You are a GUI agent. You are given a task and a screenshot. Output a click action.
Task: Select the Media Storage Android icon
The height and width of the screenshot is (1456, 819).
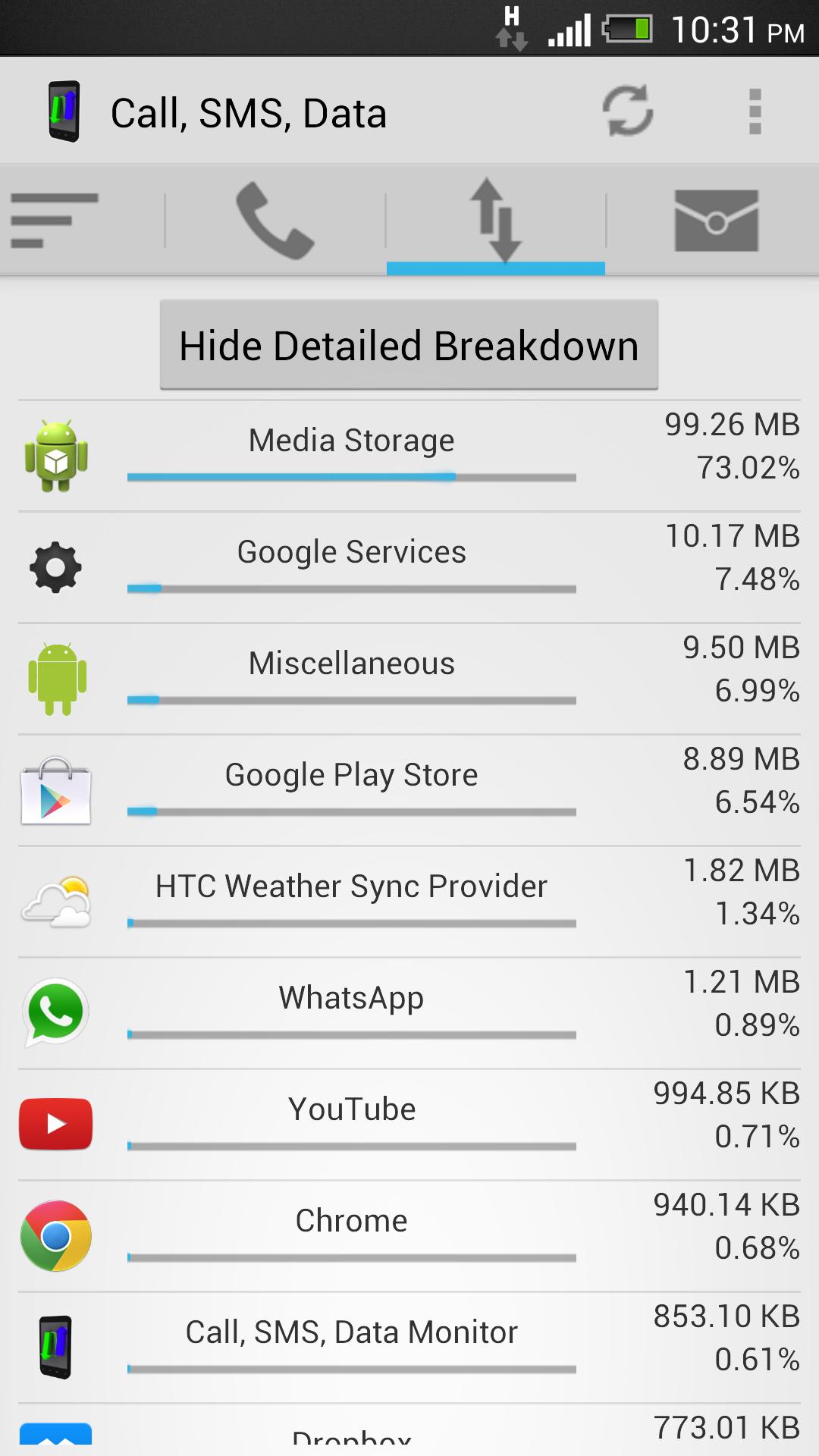(x=55, y=456)
